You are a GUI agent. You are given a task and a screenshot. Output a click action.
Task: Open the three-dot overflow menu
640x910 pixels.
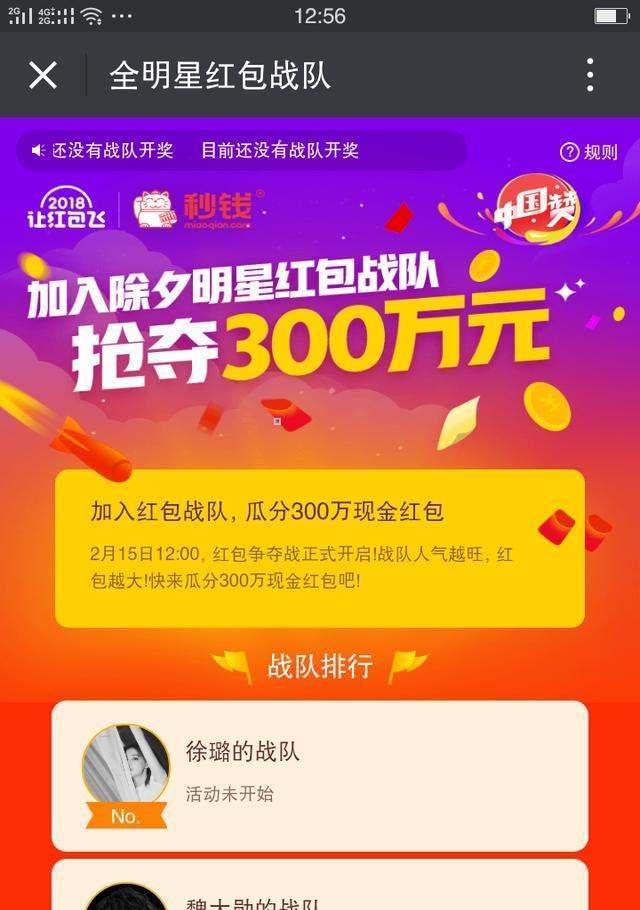point(590,75)
